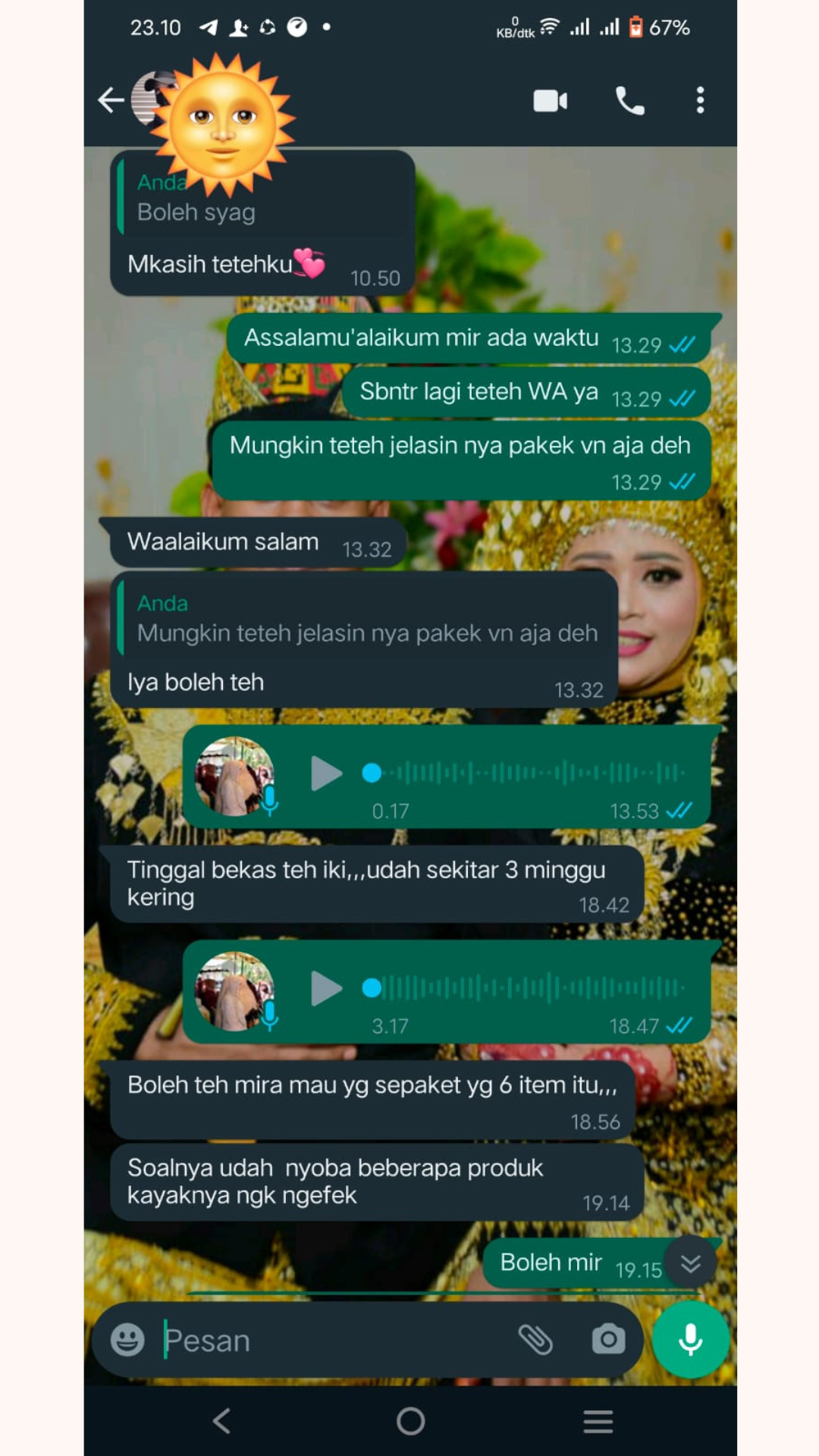Tap the back arrow to exit chat
This screenshot has height=1456, width=819.
(x=110, y=100)
